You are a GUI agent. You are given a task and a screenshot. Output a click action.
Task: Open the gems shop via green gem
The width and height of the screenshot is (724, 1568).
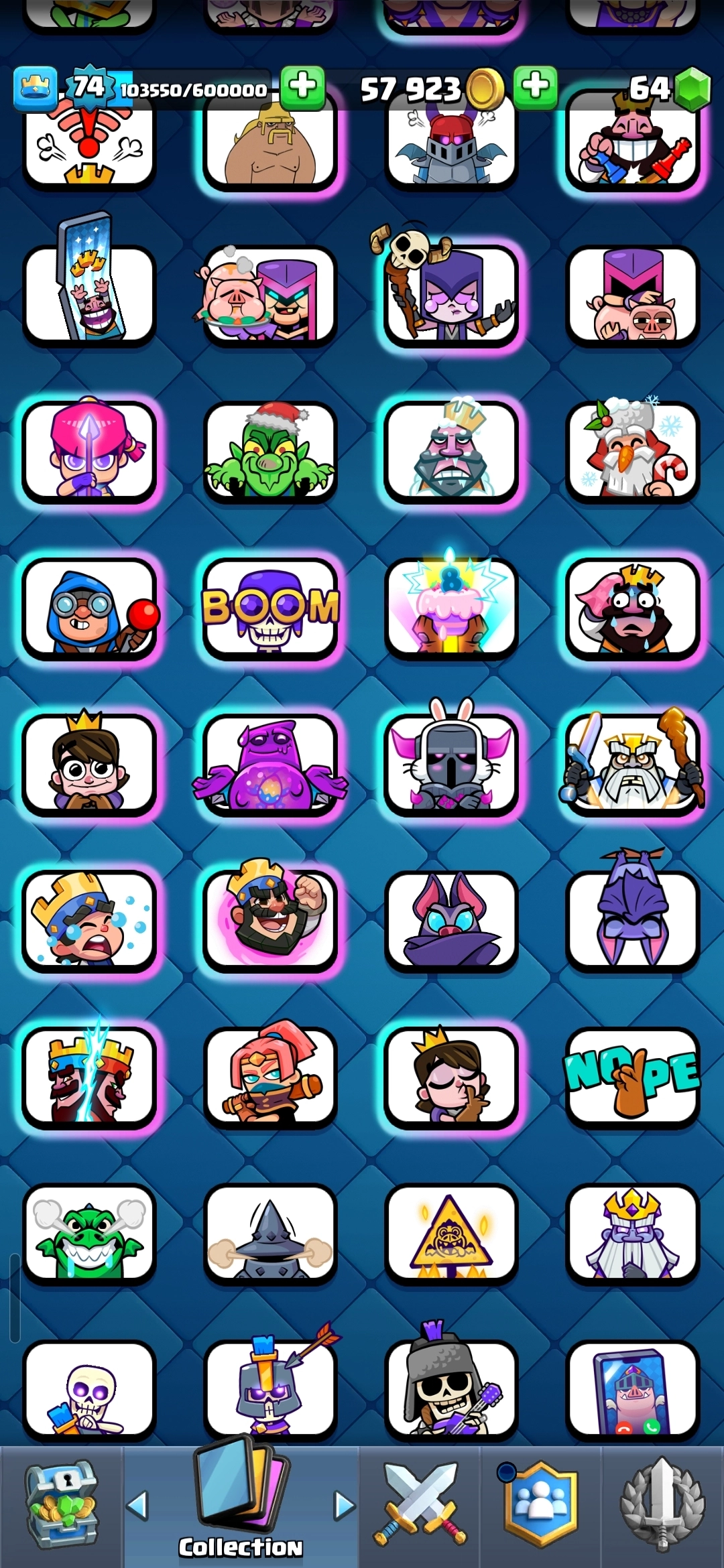(692, 88)
